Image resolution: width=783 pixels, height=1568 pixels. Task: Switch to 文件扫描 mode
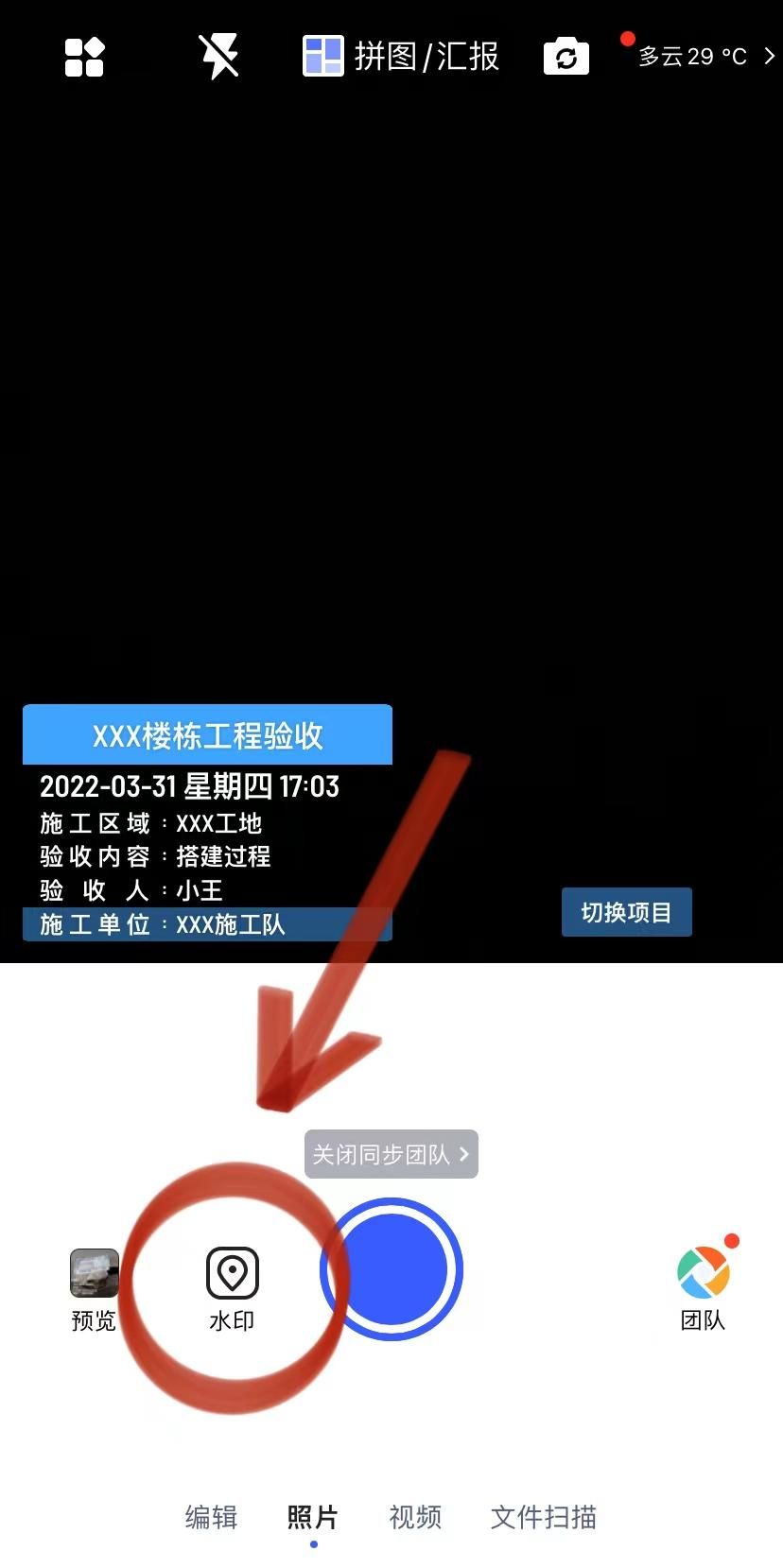coord(543,1517)
